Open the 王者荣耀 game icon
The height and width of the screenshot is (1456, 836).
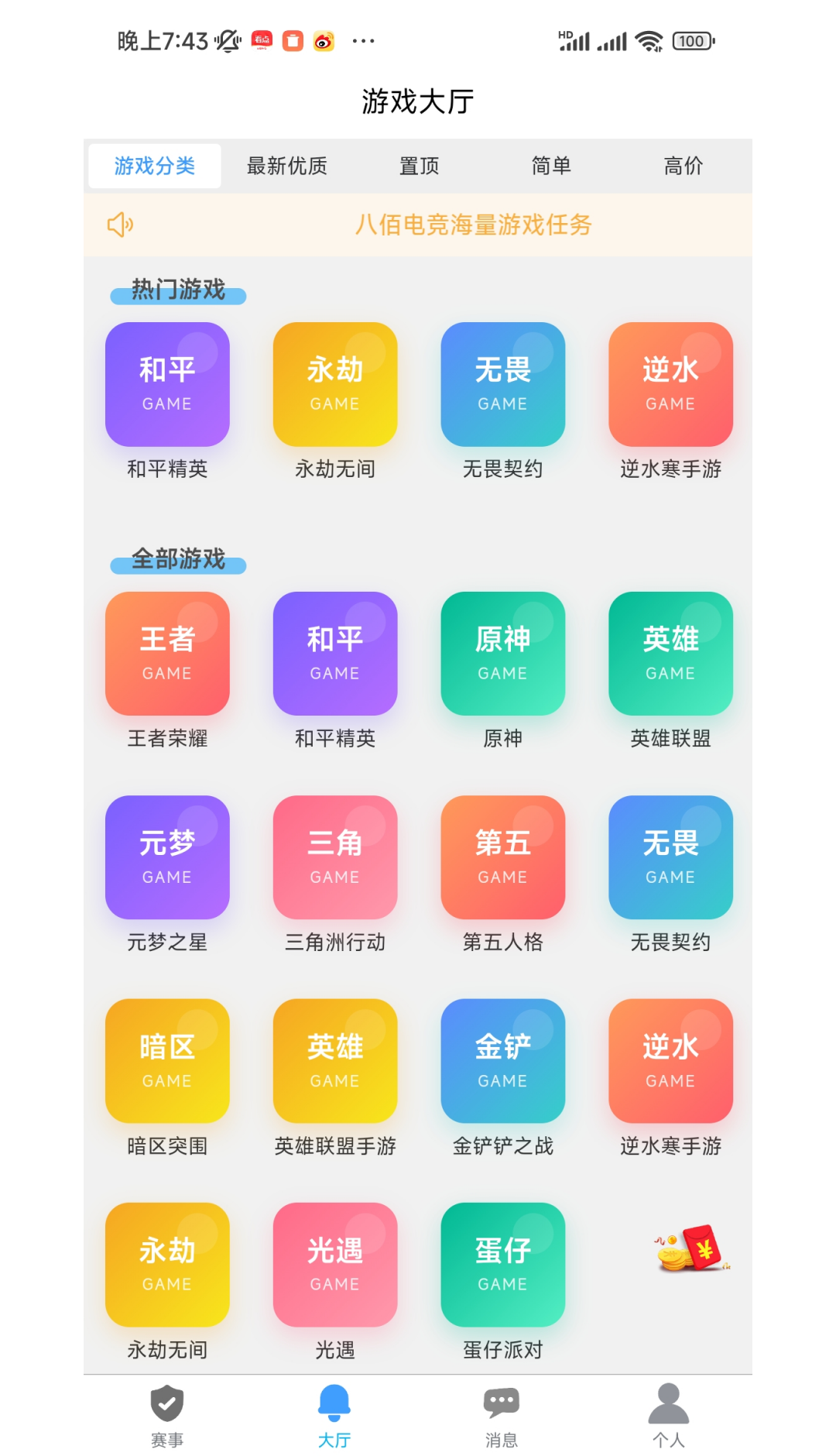[167, 653]
